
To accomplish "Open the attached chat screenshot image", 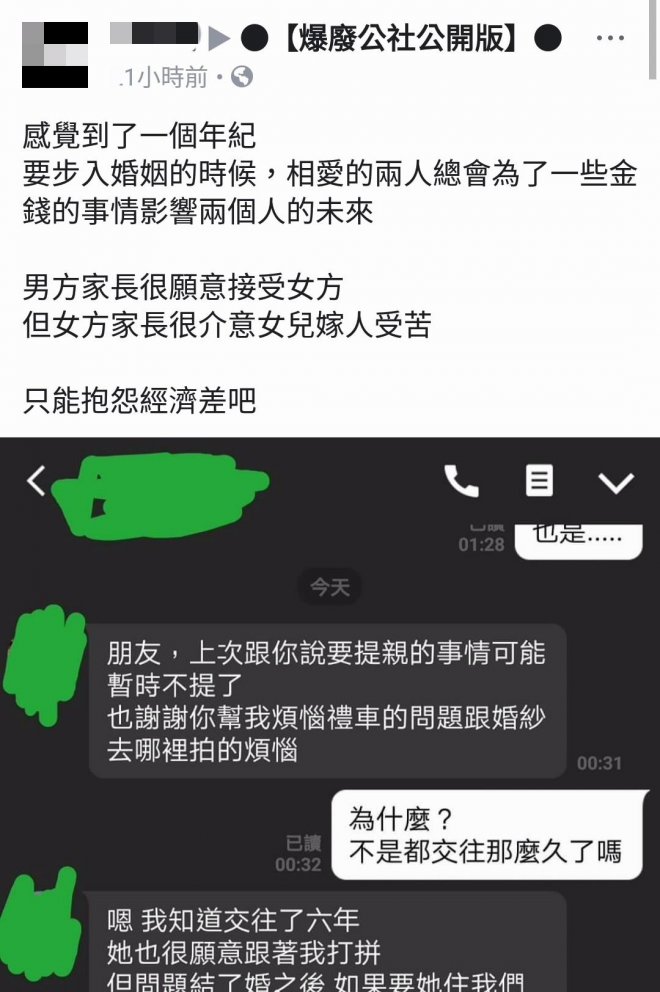I will point(330,714).
